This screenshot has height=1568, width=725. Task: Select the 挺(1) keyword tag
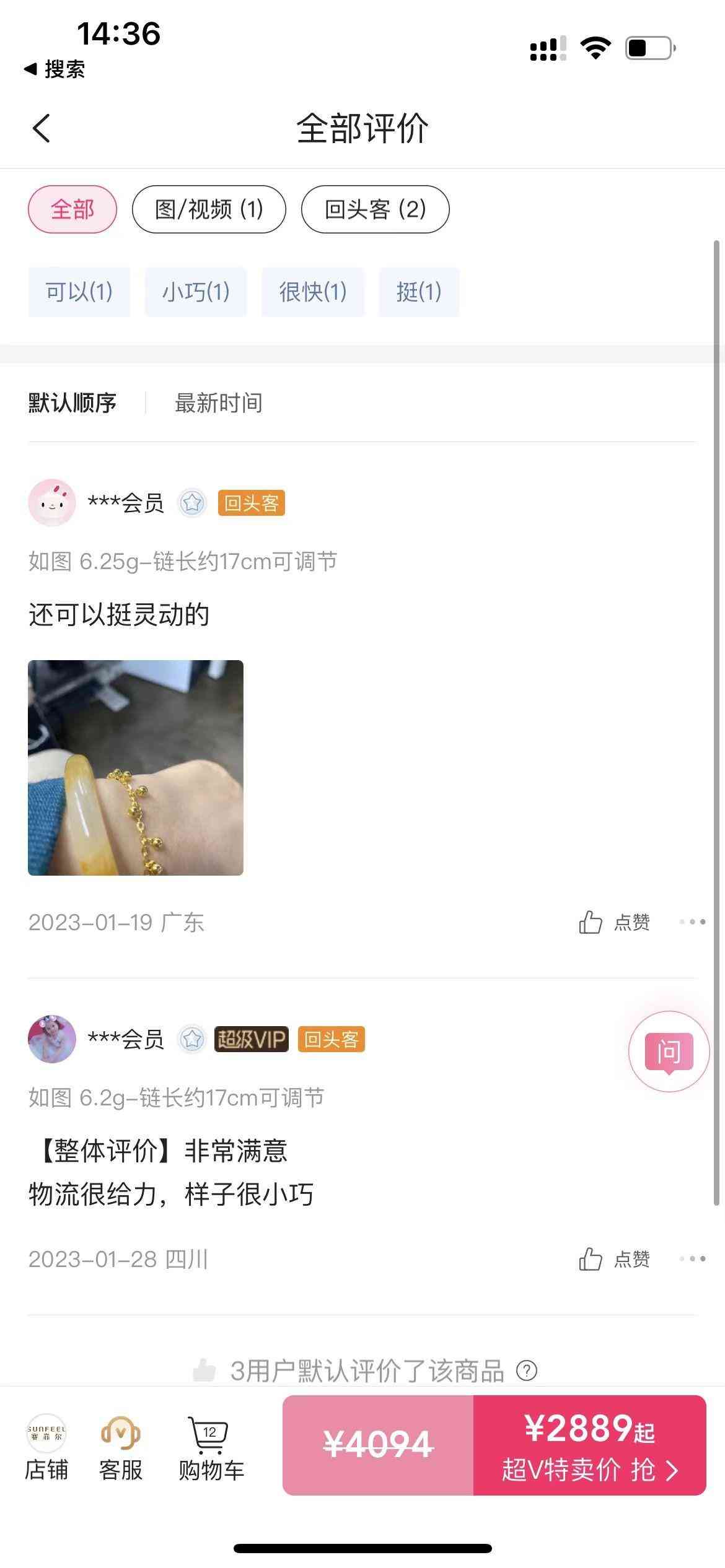tap(419, 292)
